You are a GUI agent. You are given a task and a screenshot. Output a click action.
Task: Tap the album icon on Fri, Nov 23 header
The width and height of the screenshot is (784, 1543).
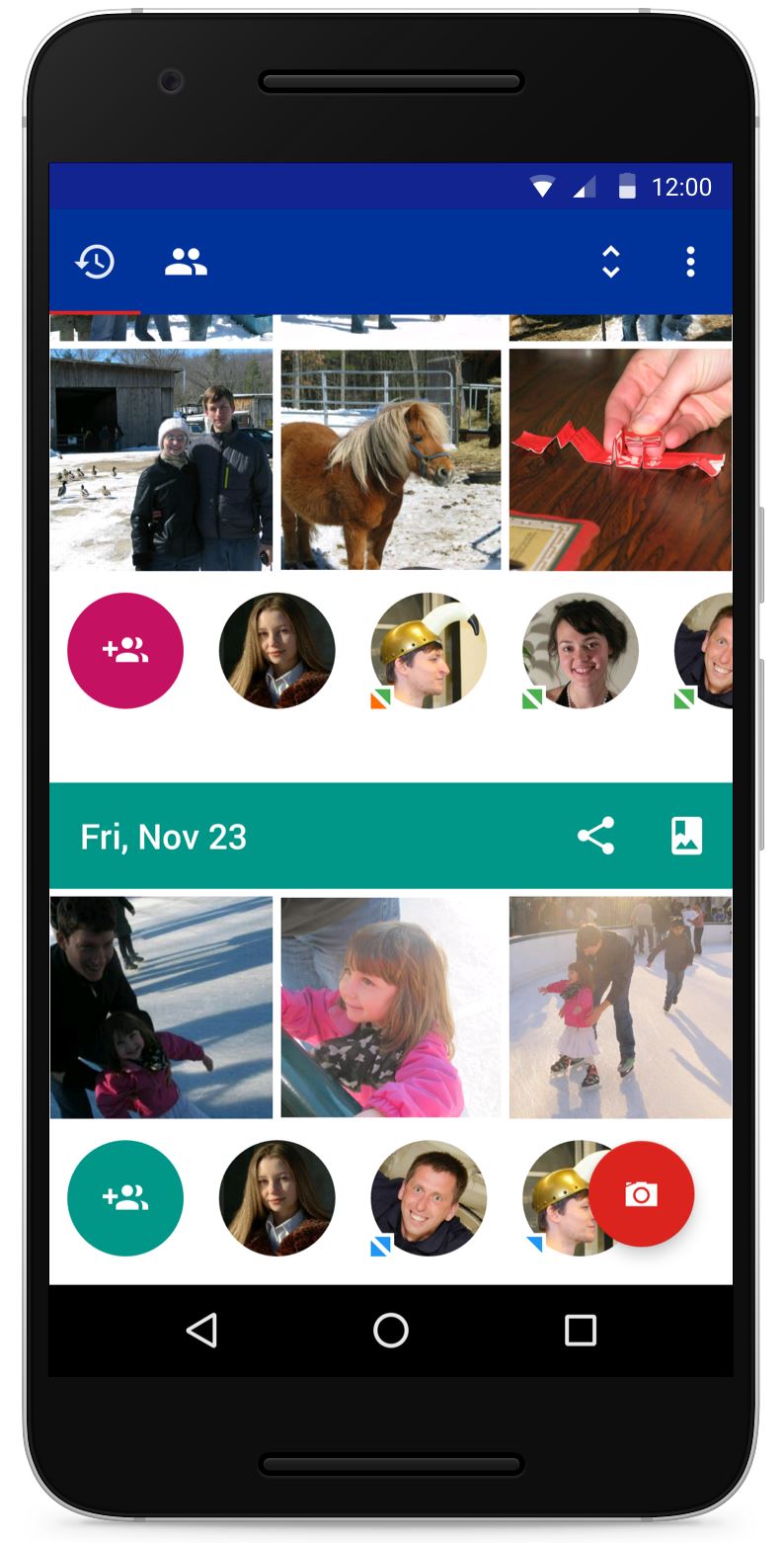(x=686, y=836)
